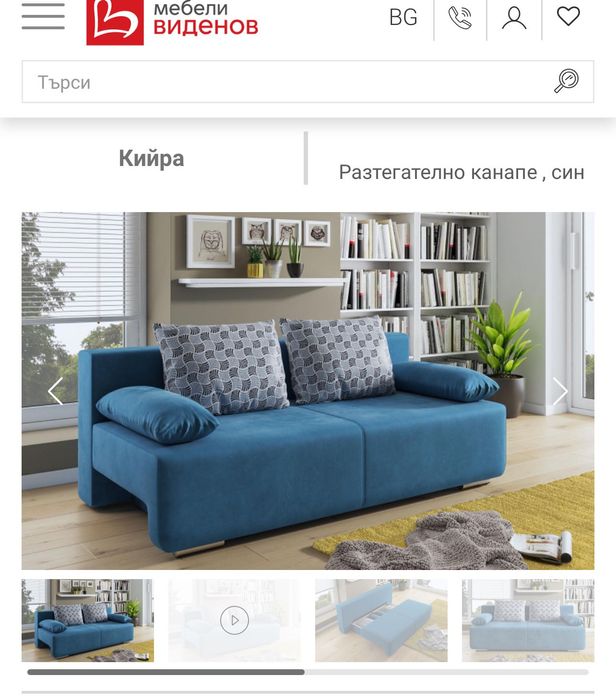Viewport: 616px width, 700px height.
Task: Open the phone contact icon
Action: point(460,17)
